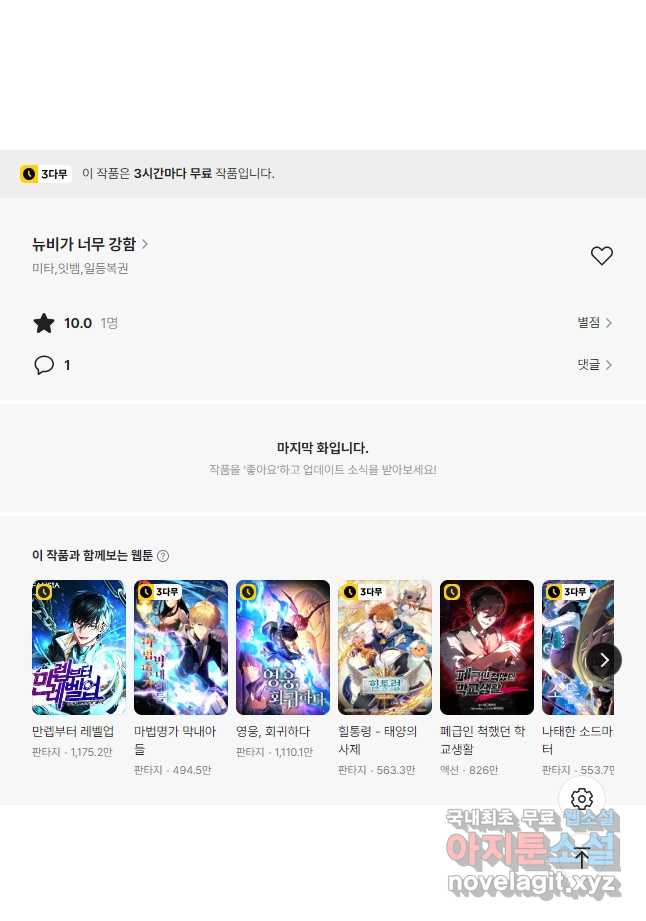Open the webtoon 영웅, 회귀하다
Viewport: 646px width, 921px height.
282,647
